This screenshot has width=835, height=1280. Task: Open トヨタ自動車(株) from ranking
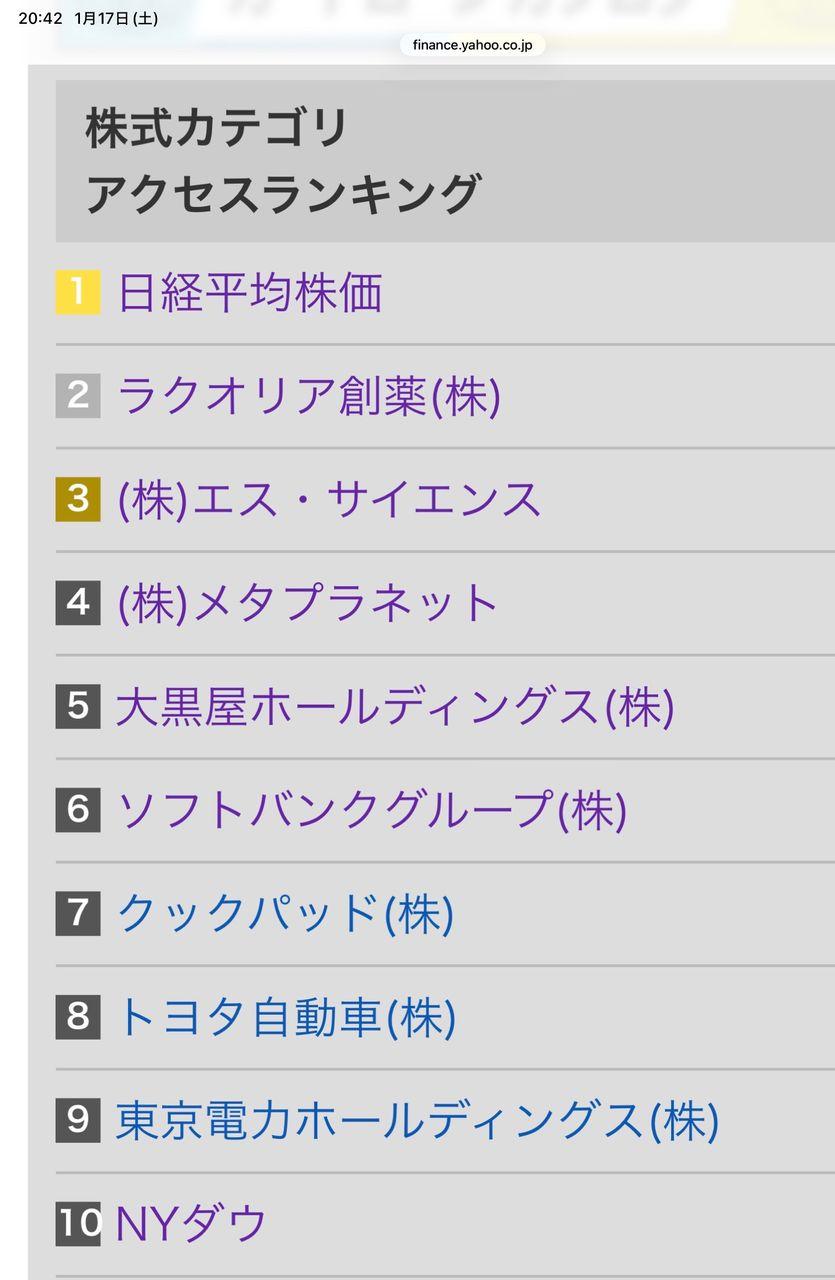tap(286, 1017)
